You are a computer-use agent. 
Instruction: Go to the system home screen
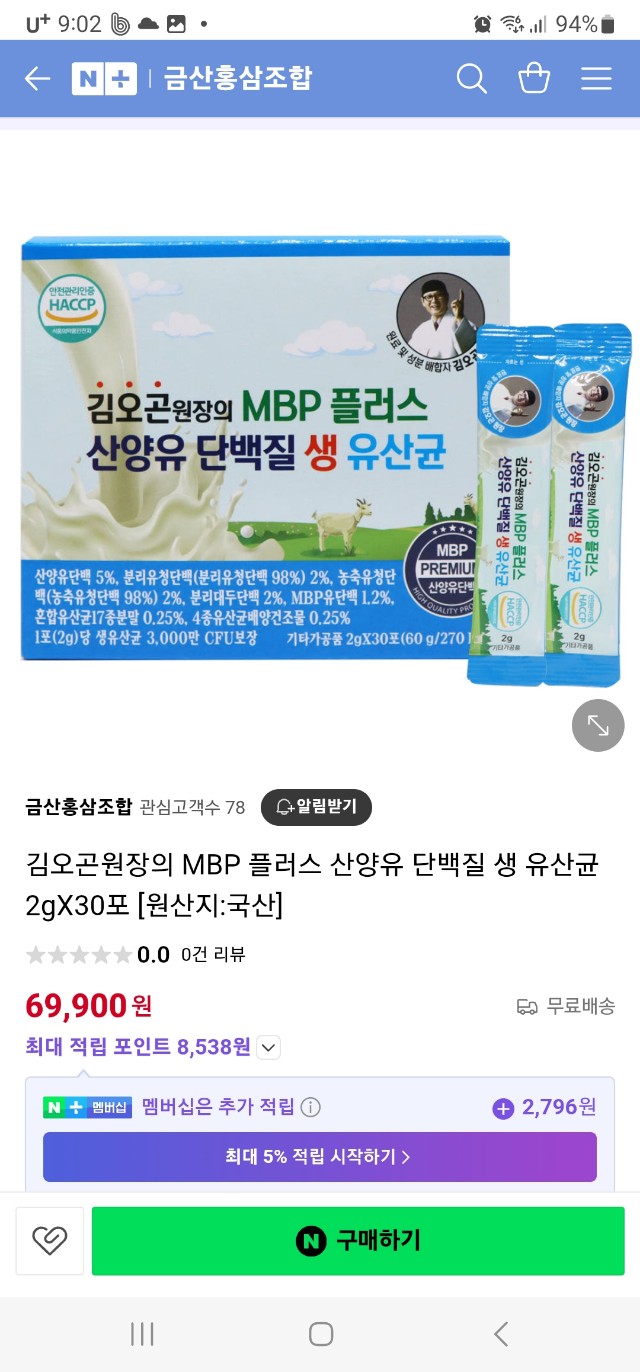pos(320,1333)
